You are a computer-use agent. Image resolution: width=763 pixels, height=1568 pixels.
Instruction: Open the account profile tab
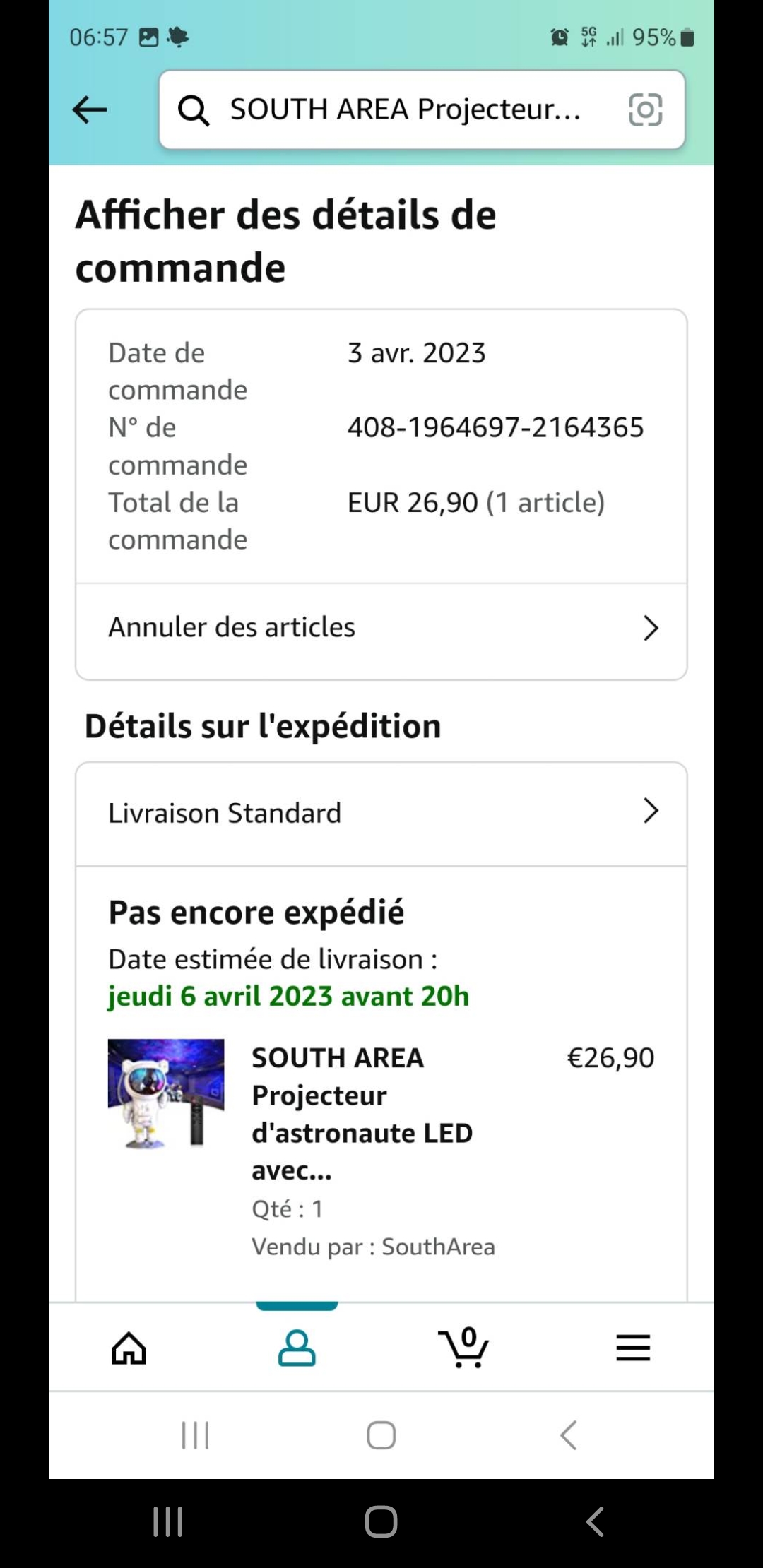click(297, 1348)
